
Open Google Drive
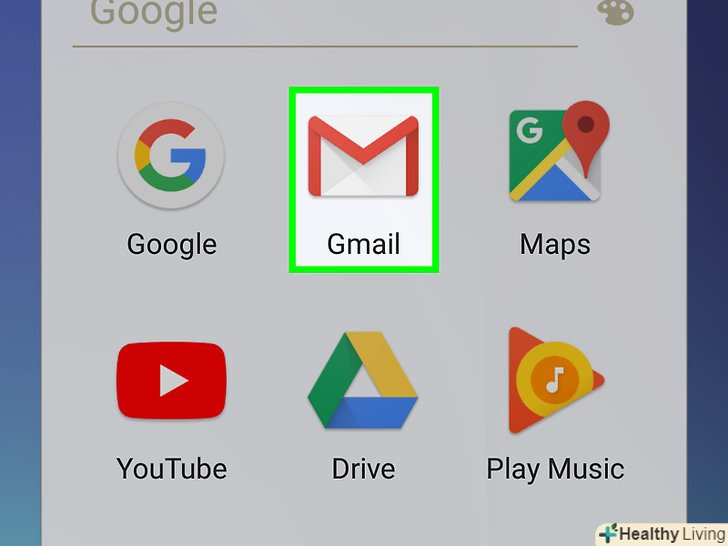tap(363, 382)
